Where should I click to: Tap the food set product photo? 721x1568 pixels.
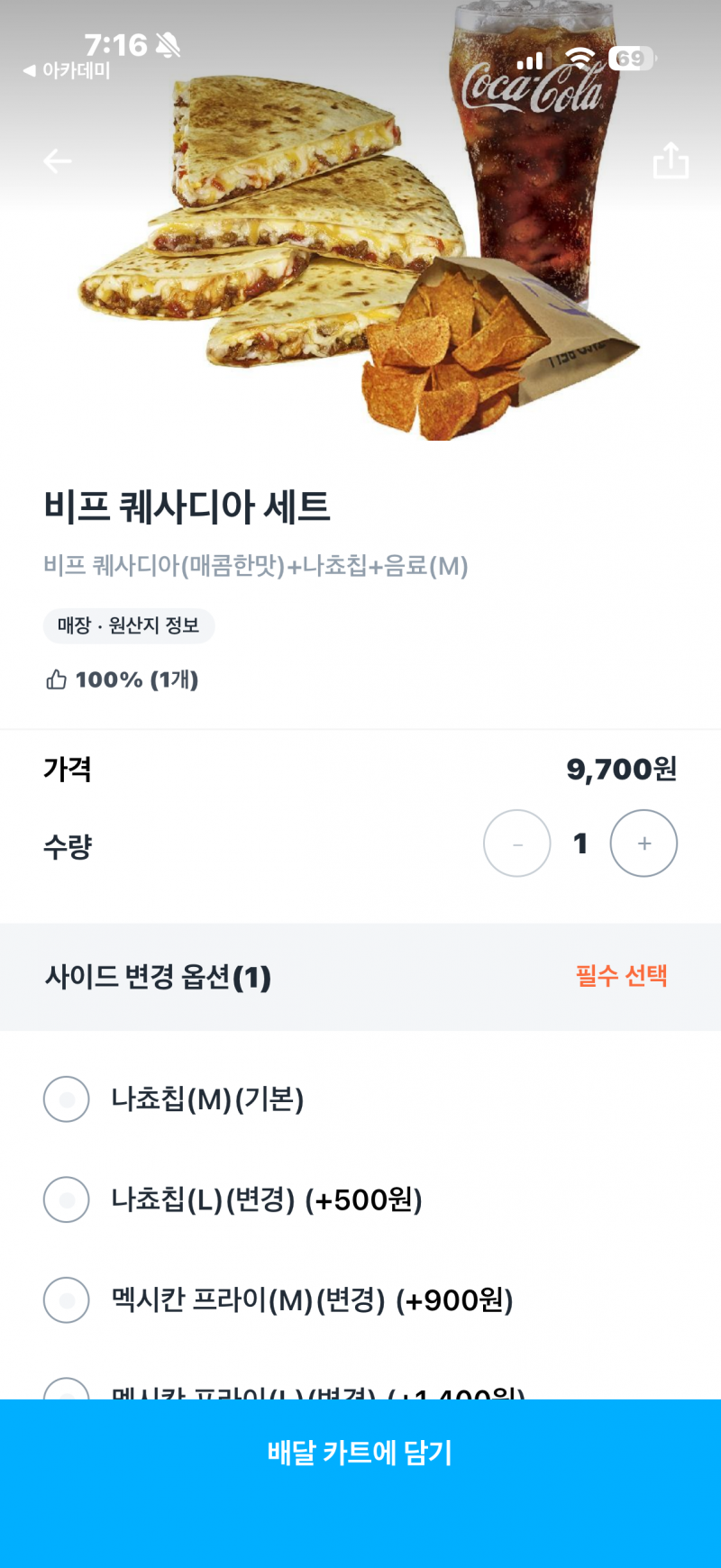(x=360, y=252)
